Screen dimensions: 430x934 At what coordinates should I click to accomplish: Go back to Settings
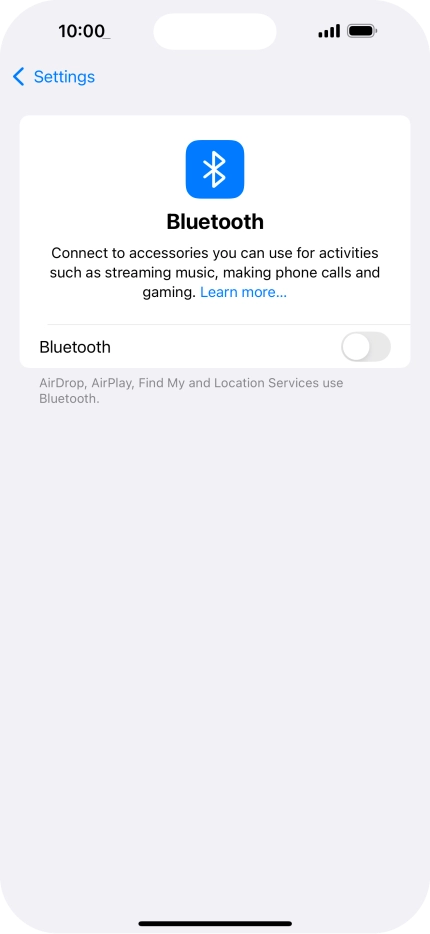coord(54,77)
